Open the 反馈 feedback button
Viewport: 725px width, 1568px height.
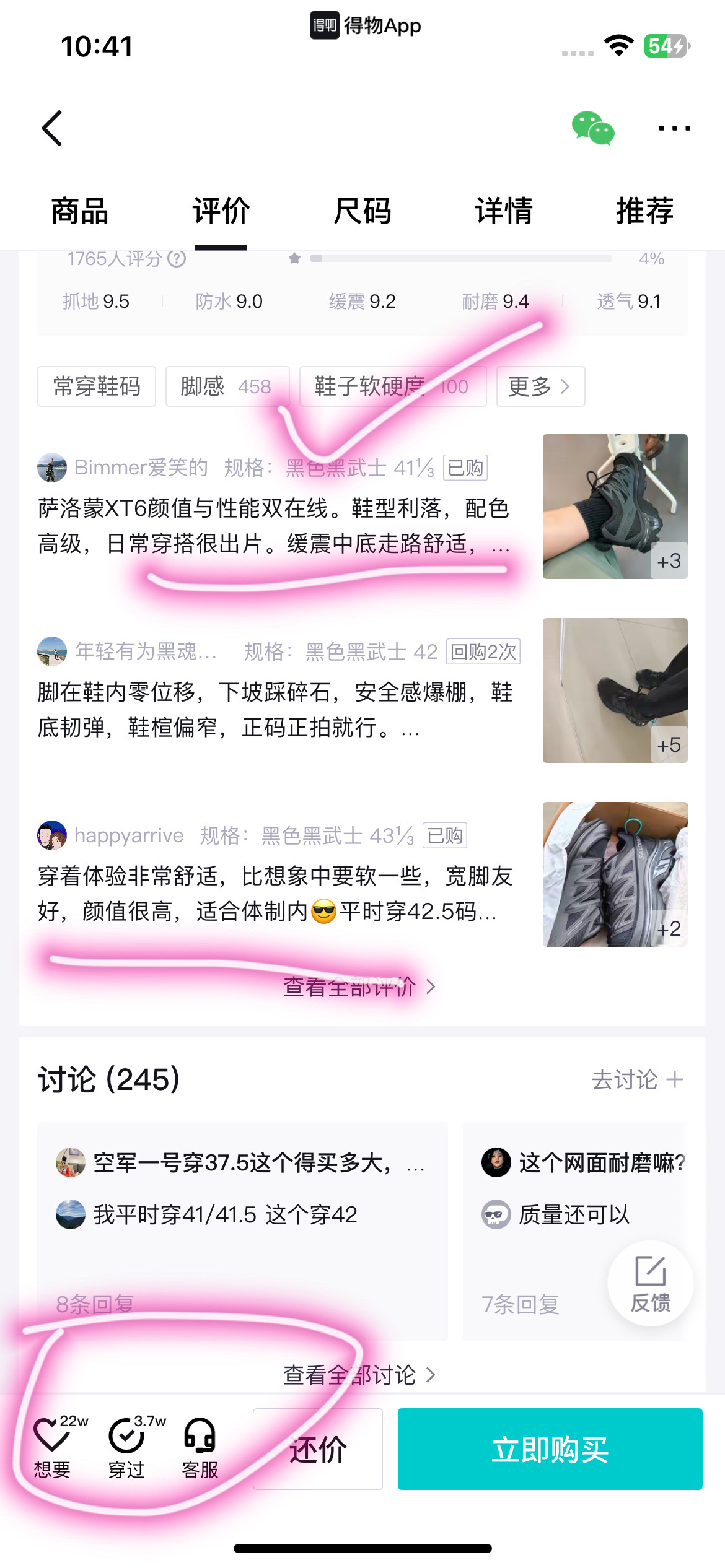(x=650, y=1283)
